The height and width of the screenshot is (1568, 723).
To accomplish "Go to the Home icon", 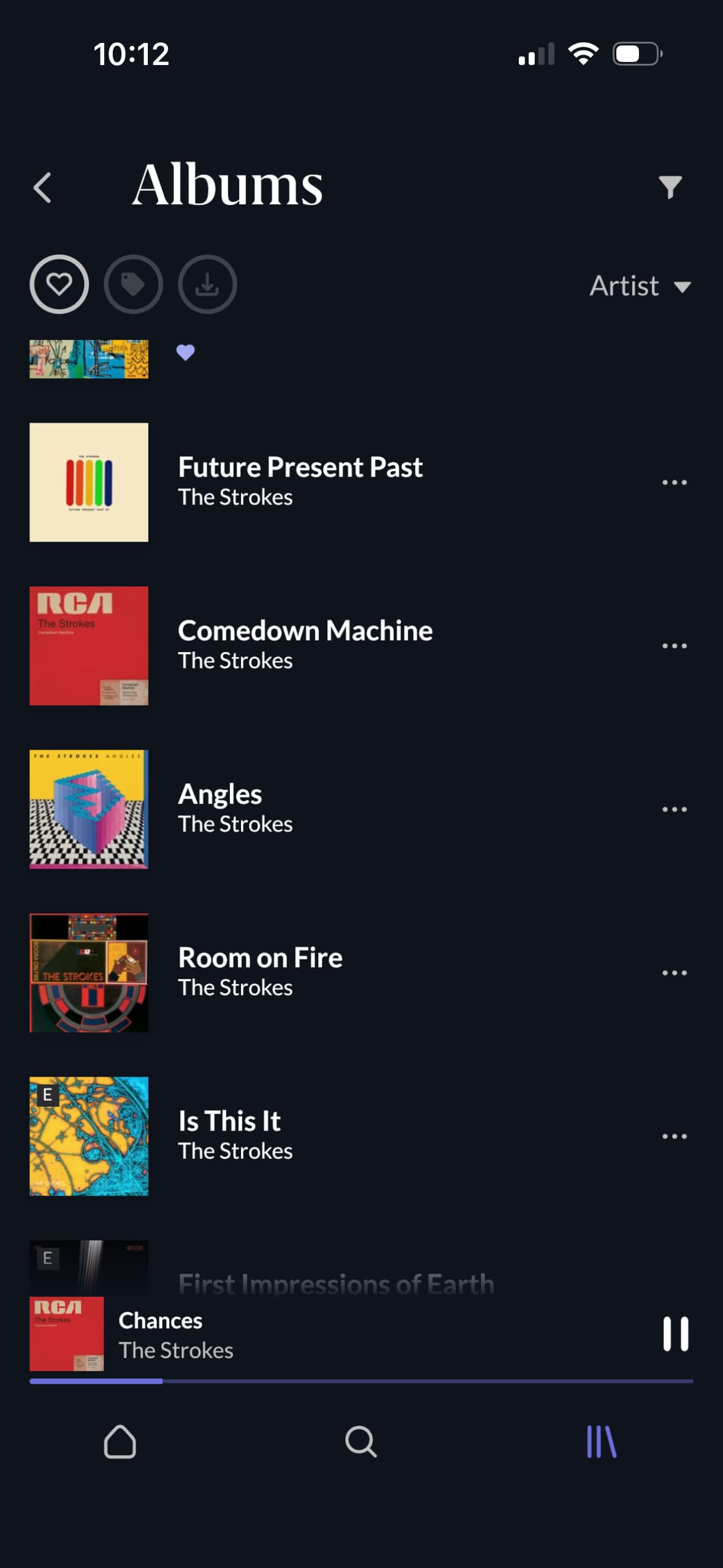I will click(x=120, y=1441).
